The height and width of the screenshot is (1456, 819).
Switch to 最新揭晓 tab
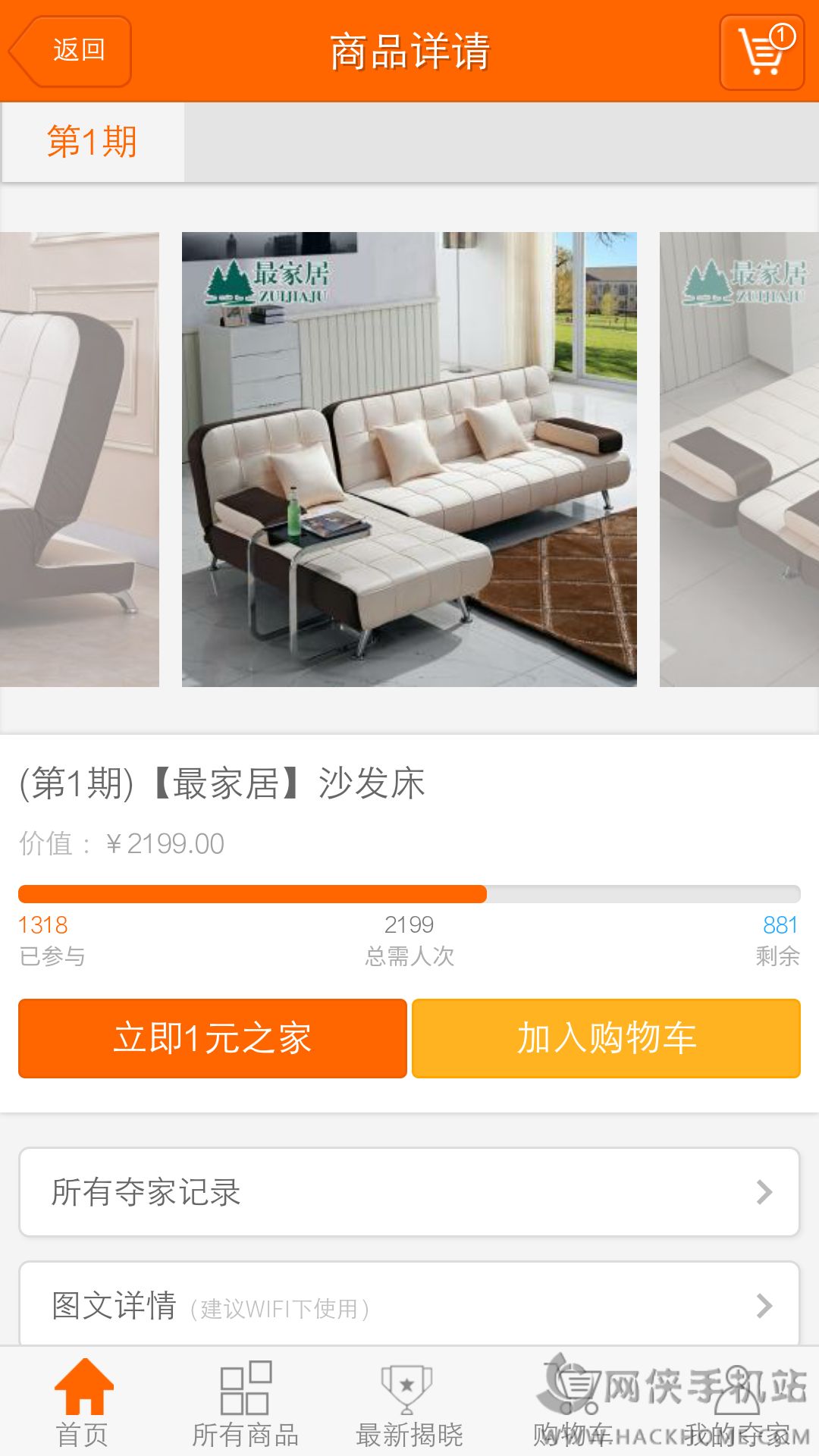click(x=409, y=1403)
